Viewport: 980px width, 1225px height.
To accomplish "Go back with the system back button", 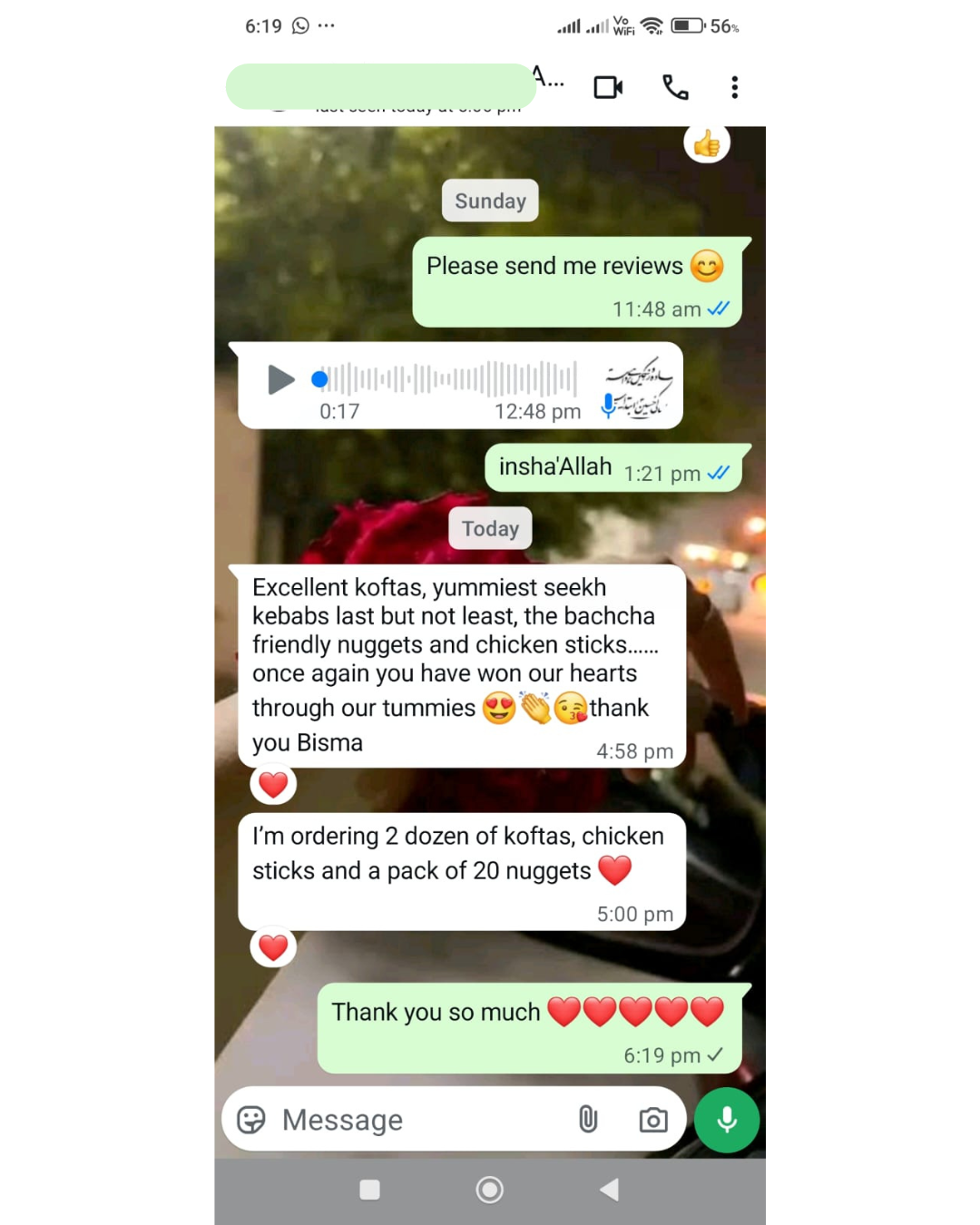I will click(609, 1190).
